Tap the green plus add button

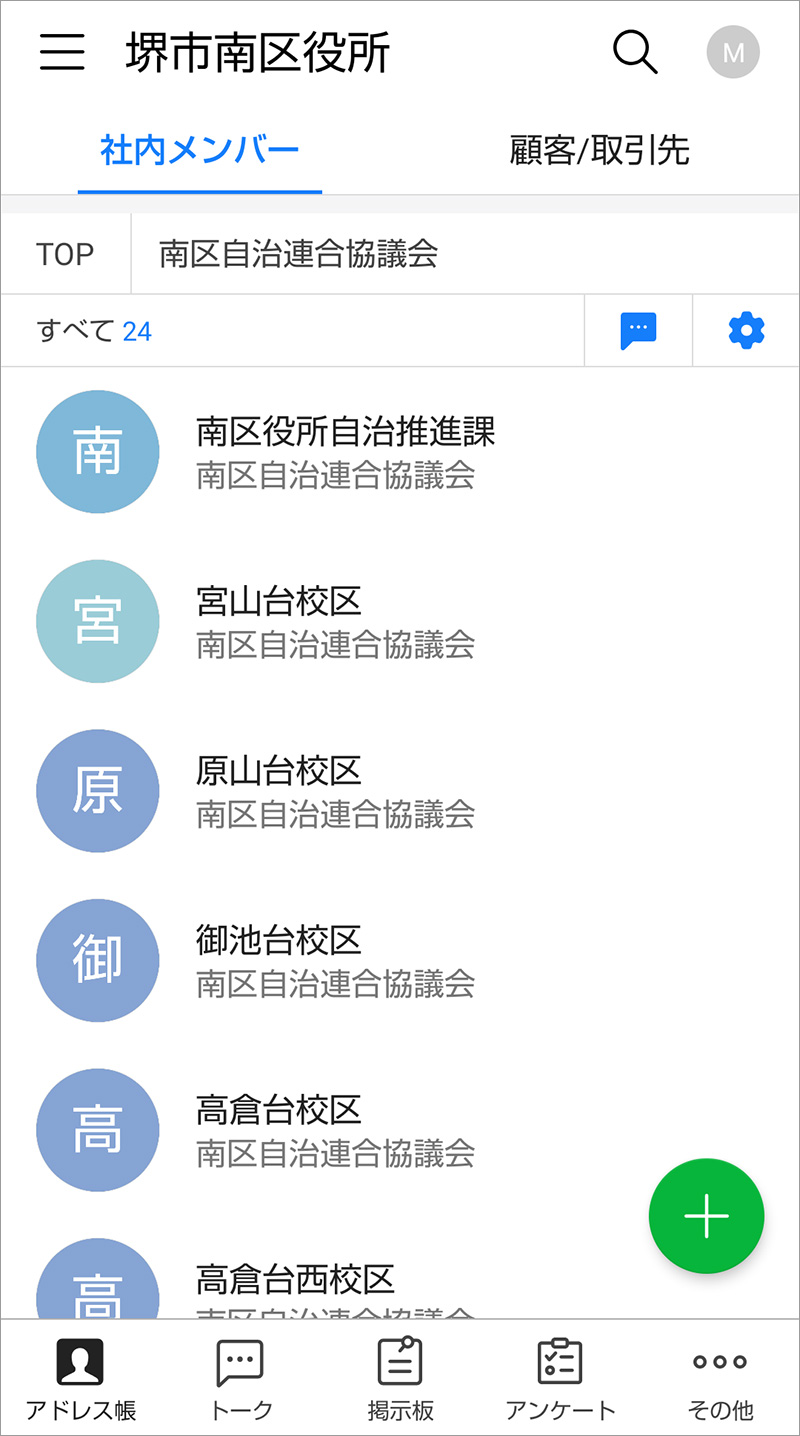click(706, 1216)
